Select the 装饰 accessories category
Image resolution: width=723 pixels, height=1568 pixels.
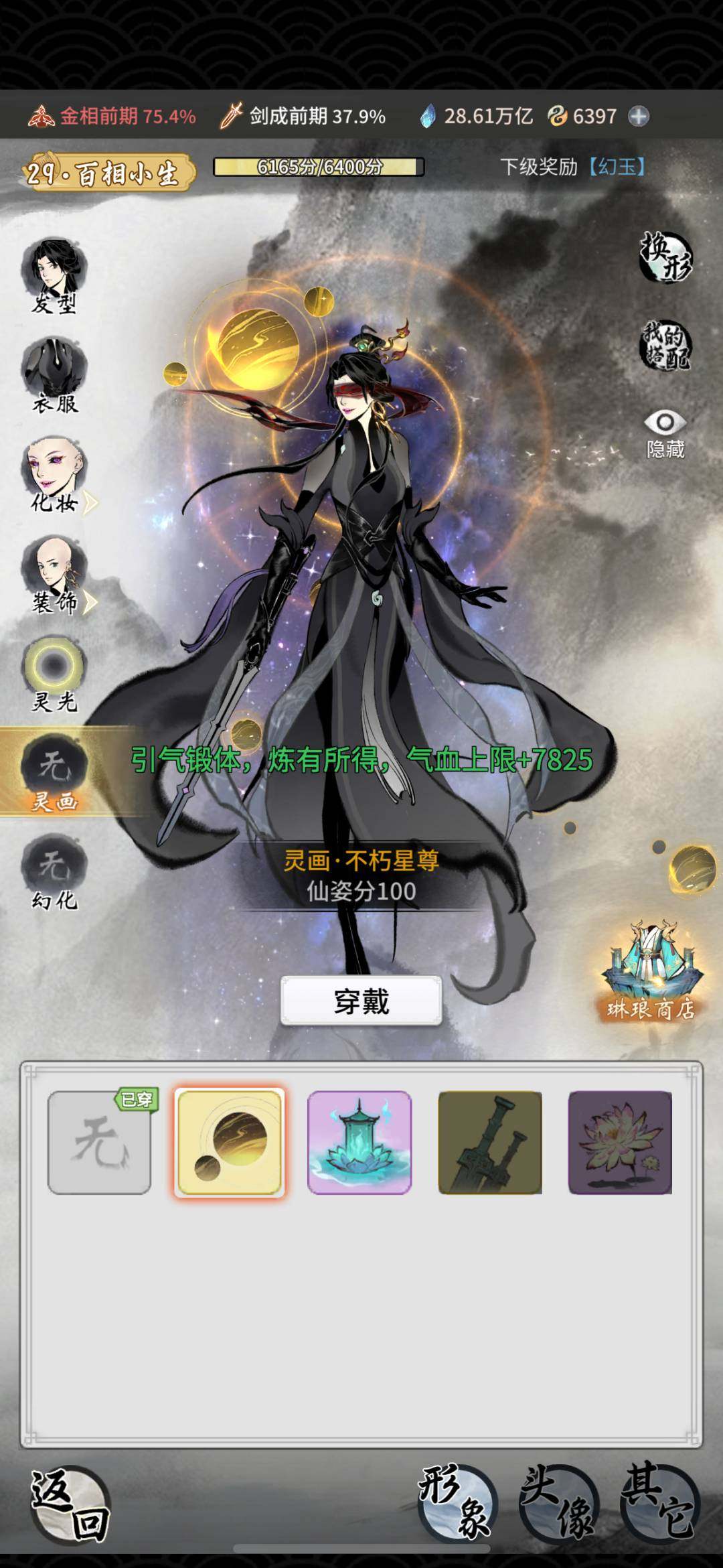[54, 575]
